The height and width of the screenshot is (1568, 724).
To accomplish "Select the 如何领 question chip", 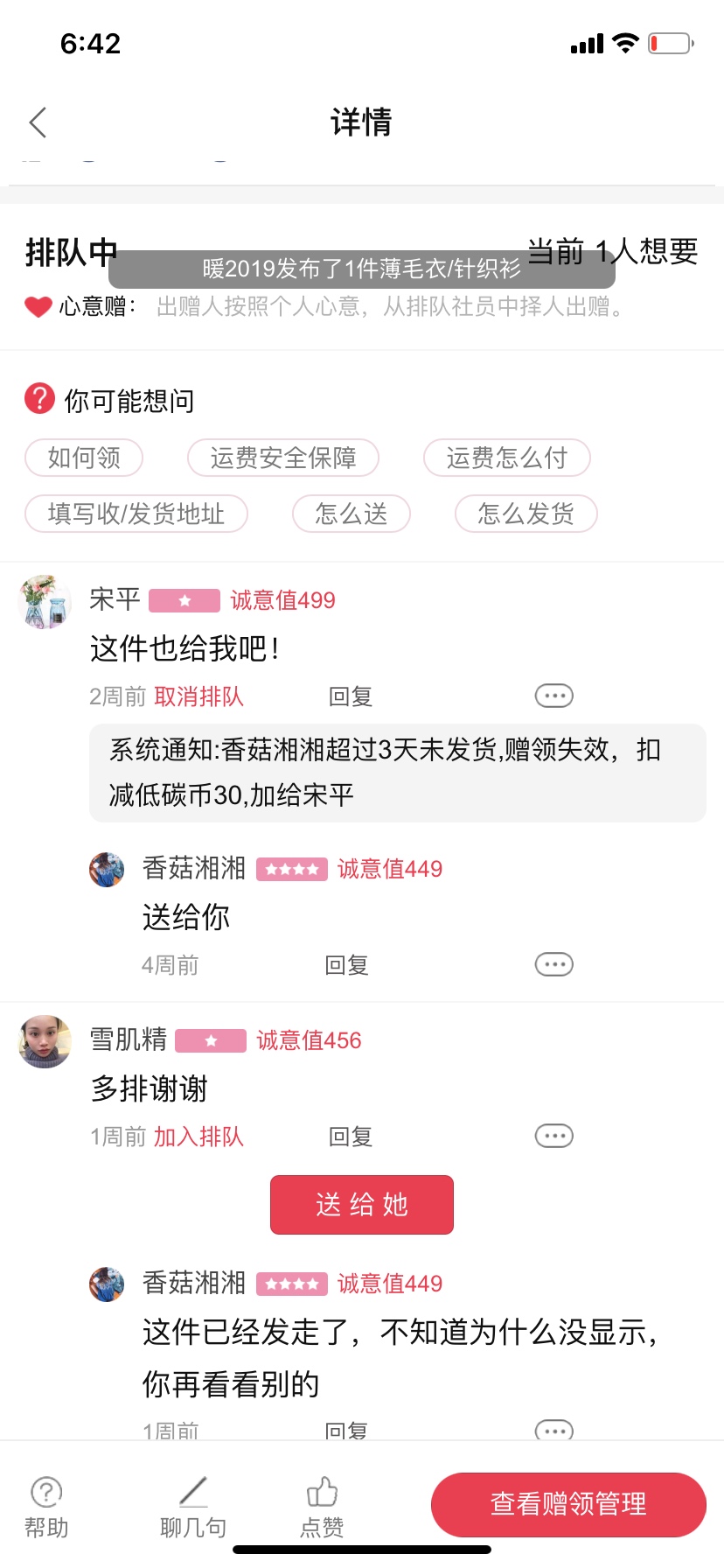I will pos(84,458).
